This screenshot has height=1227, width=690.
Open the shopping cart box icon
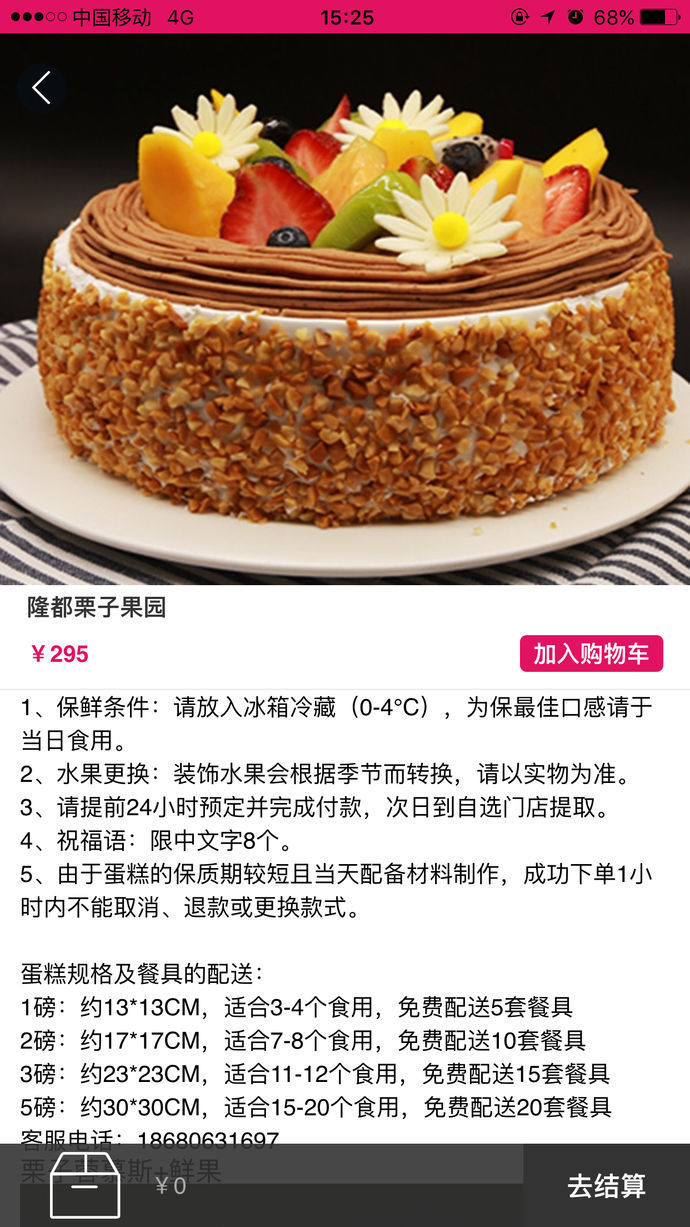pos(85,1185)
